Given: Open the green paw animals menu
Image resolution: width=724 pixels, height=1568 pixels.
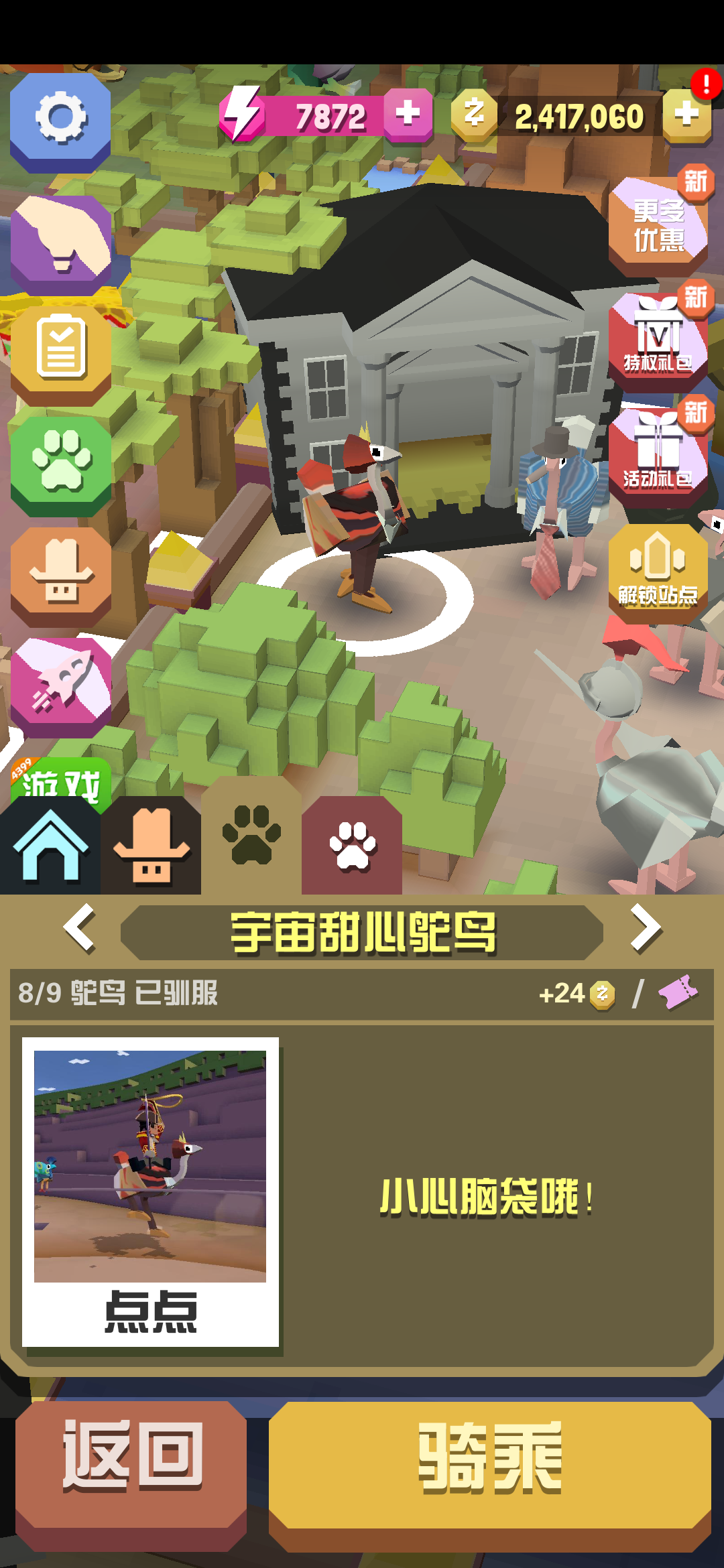Looking at the screenshot, I should [60, 462].
